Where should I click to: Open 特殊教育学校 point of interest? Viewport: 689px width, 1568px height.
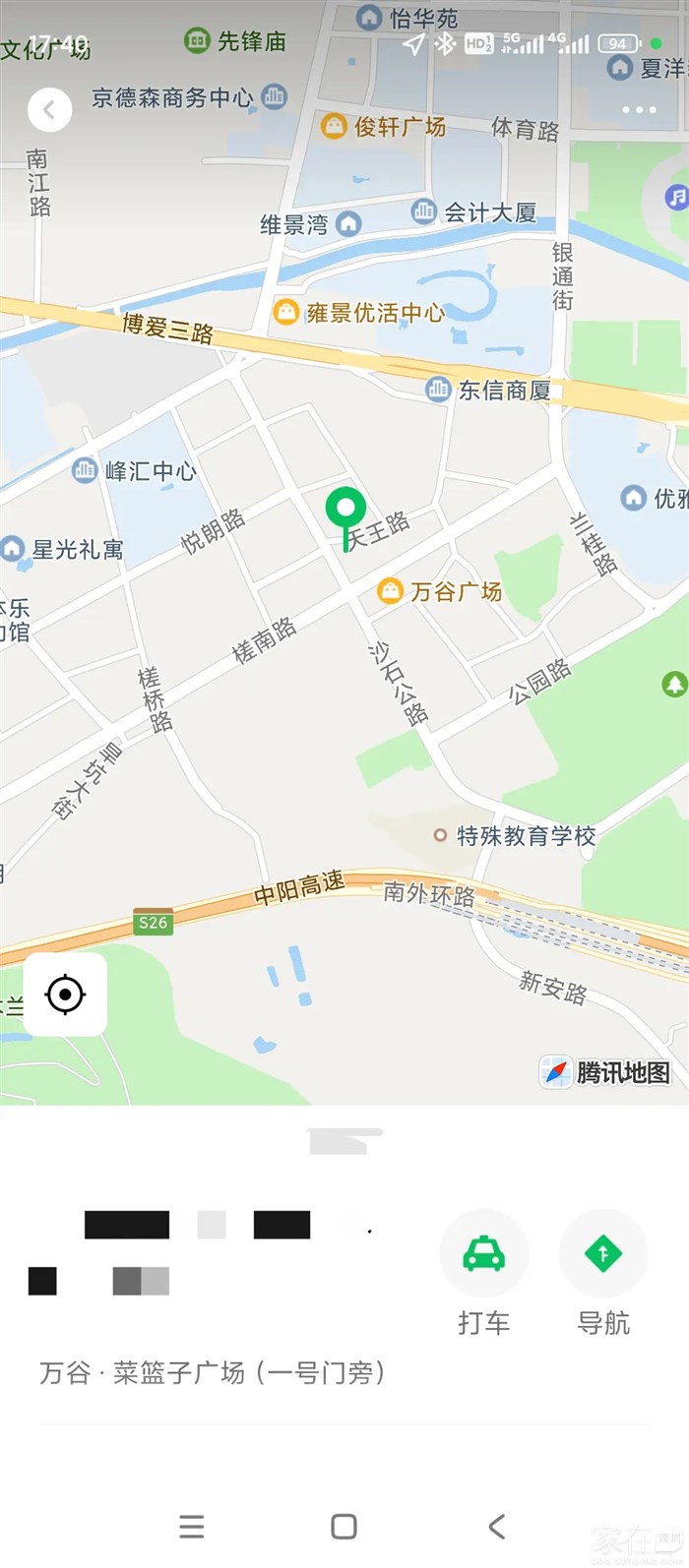coord(440,835)
